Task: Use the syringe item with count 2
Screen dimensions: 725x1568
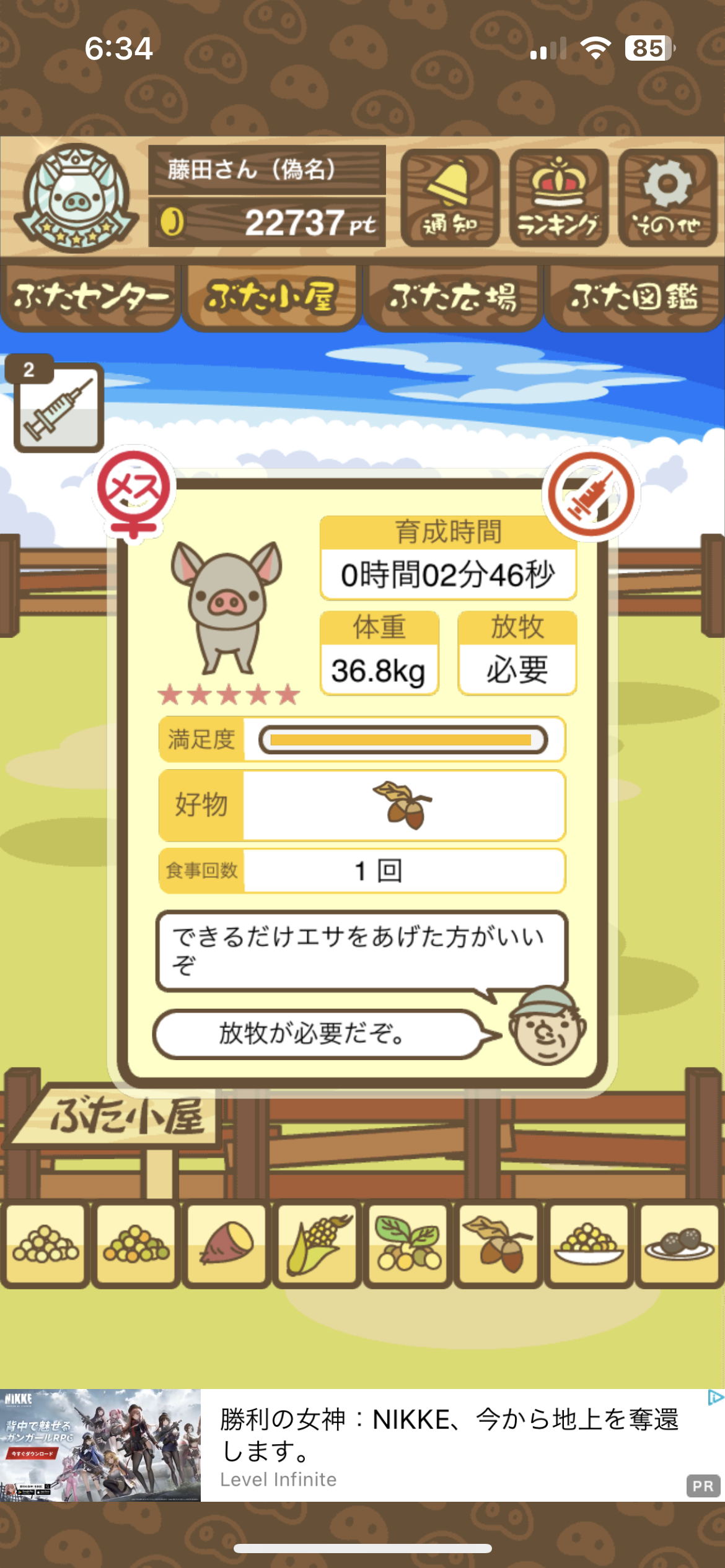Action: 58,406
